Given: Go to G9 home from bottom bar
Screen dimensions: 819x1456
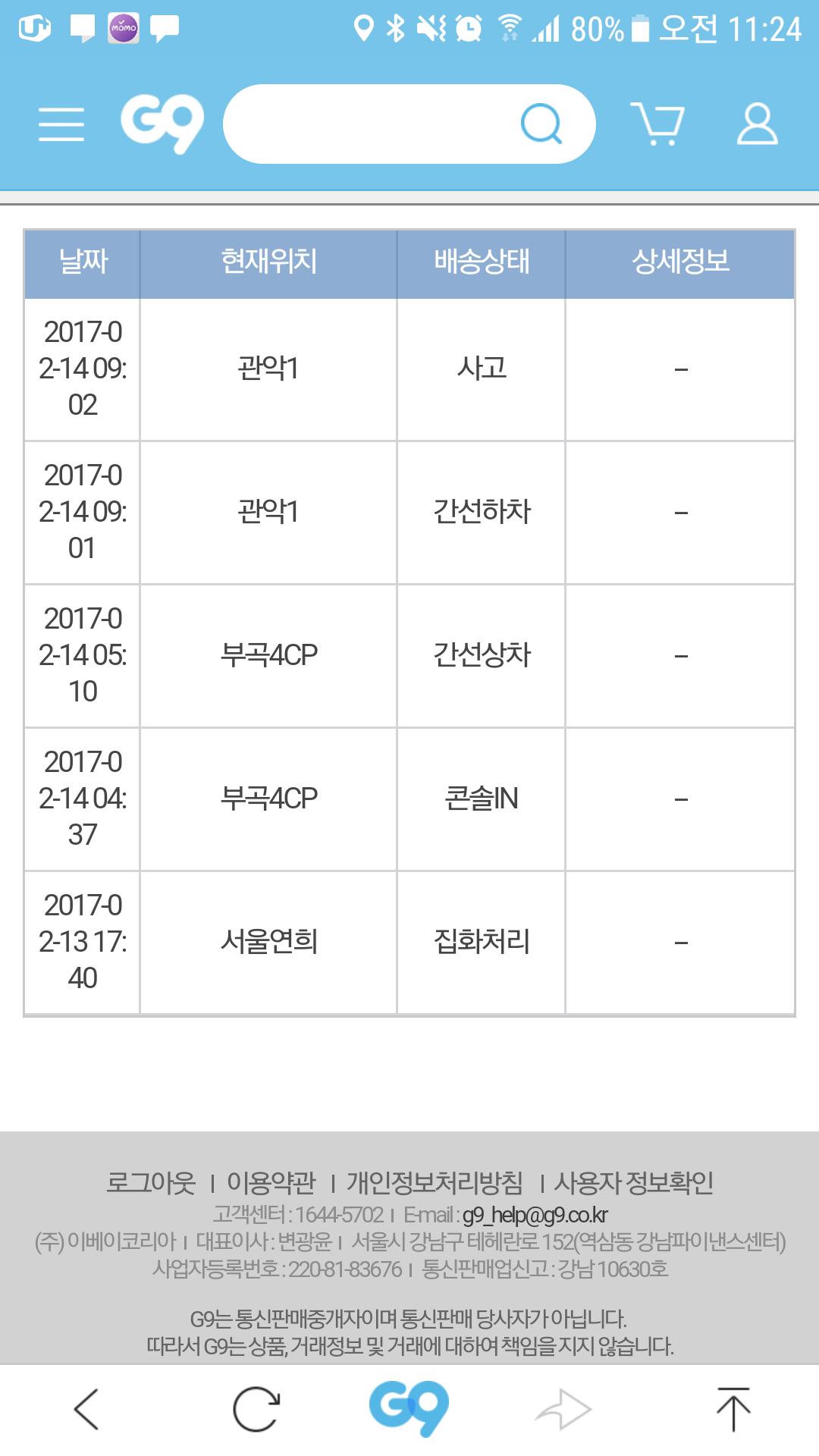Looking at the screenshot, I should tap(409, 1409).
